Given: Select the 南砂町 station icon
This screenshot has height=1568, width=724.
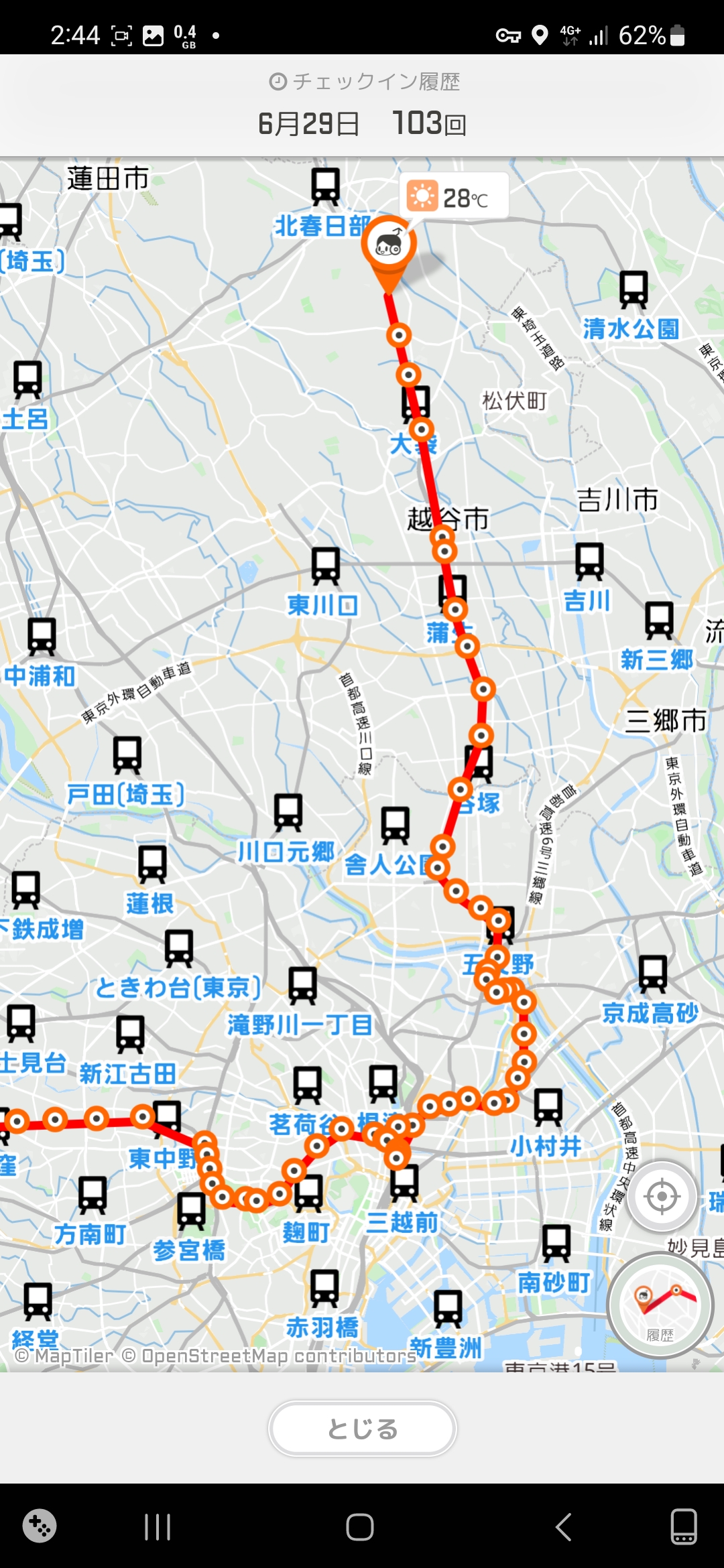Looking at the screenshot, I should coord(556,1244).
